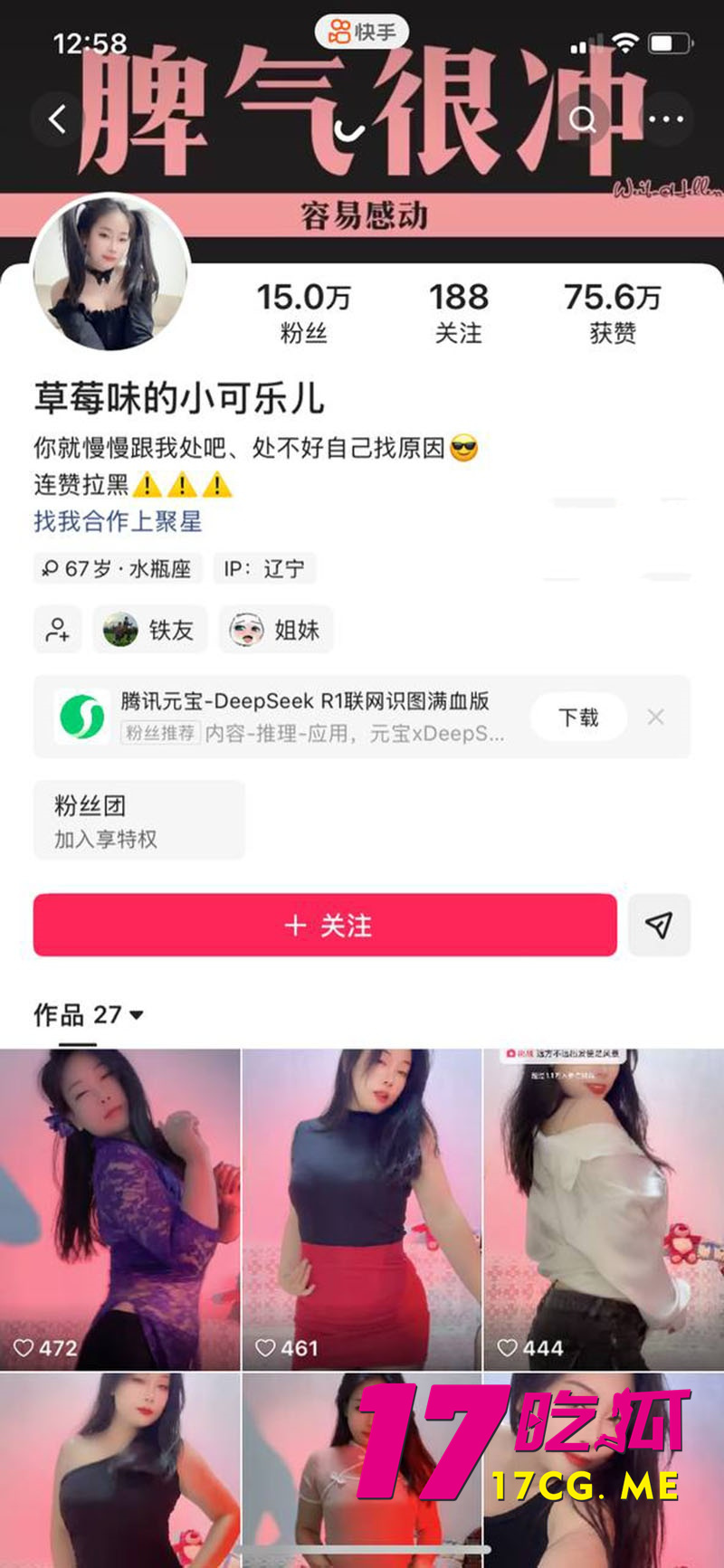This screenshot has width=724, height=1568.
Task: Tap the back arrow at top left
Action: pyautogui.click(x=56, y=119)
